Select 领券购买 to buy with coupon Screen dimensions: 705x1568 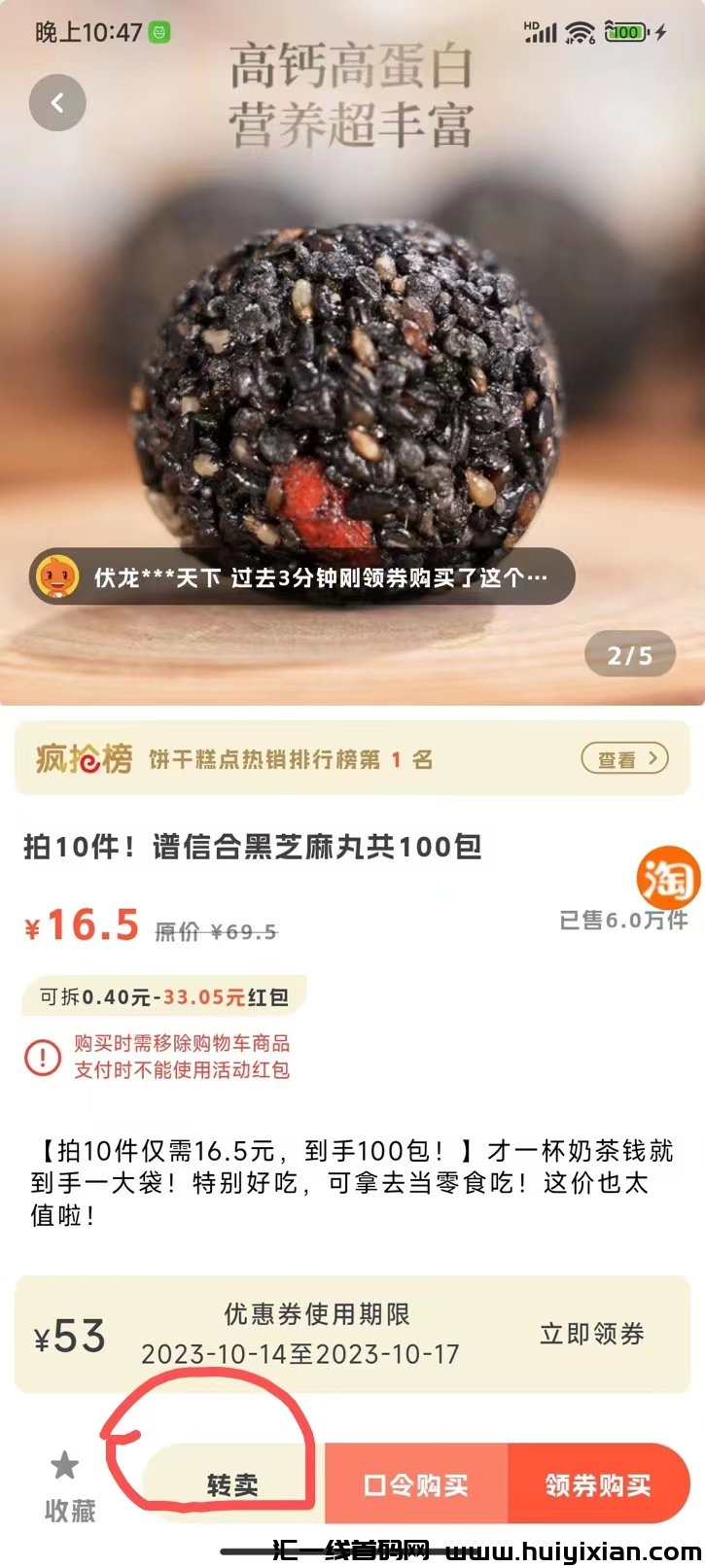[x=597, y=1484]
